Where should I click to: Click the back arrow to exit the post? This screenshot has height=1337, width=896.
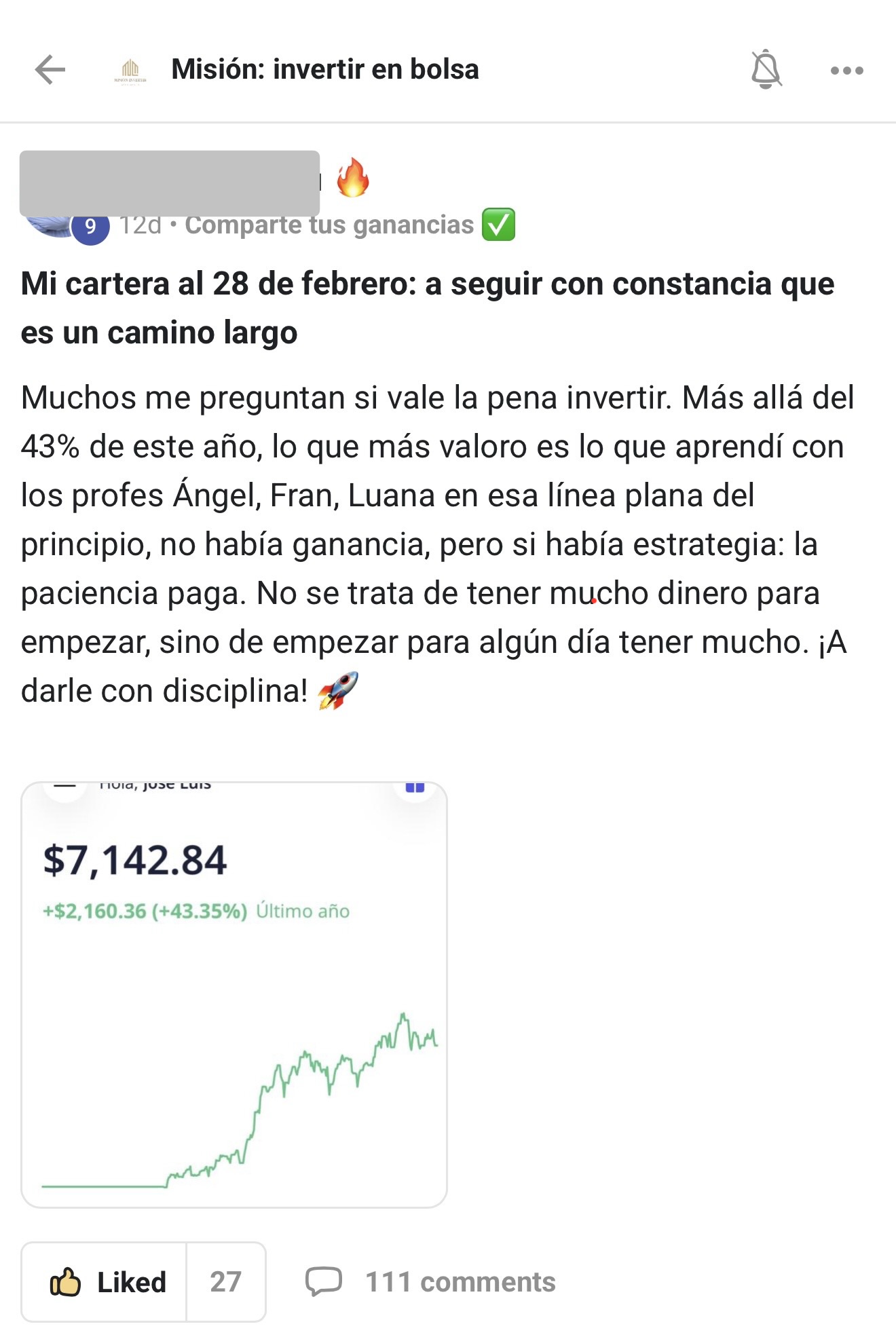point(51,68)
